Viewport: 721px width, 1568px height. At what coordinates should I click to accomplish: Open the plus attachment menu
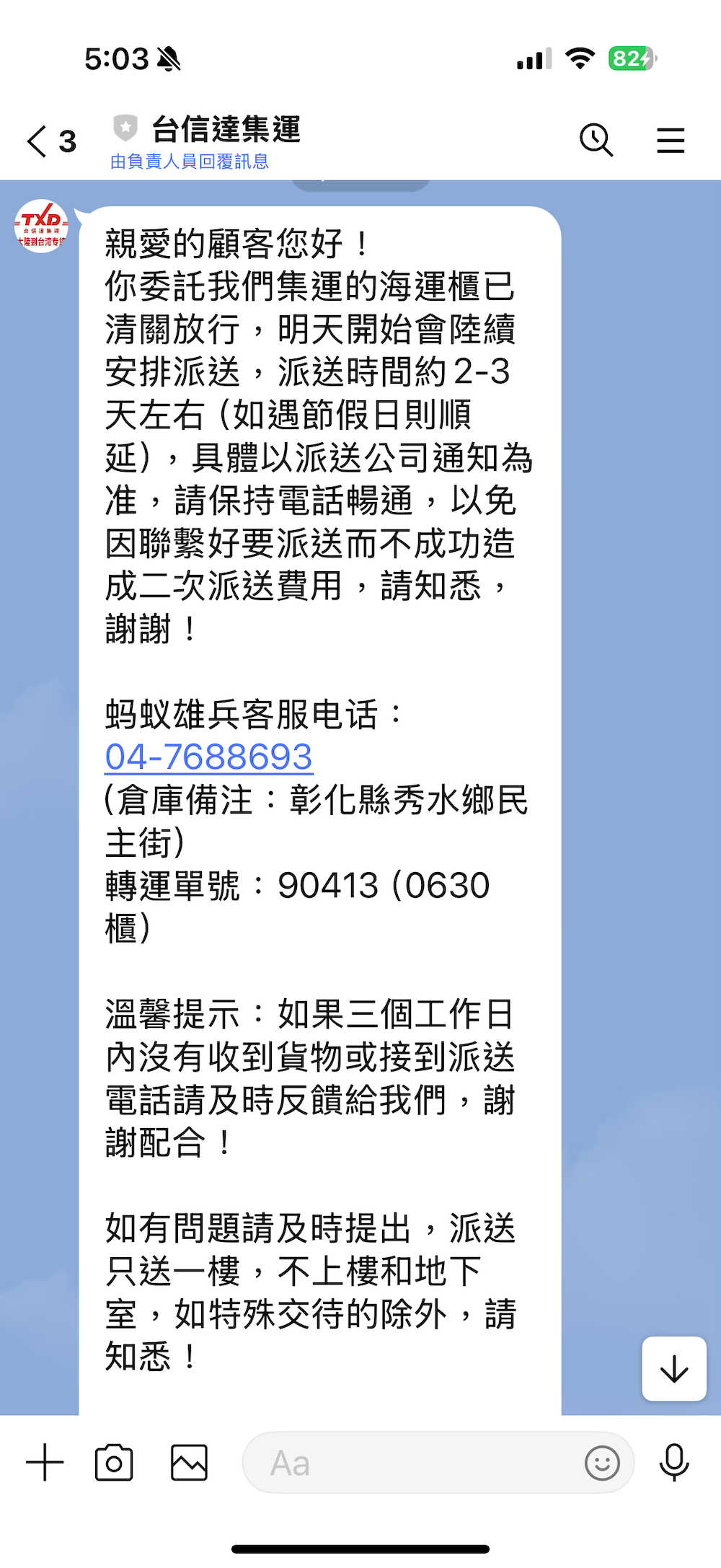[45, 1463]
